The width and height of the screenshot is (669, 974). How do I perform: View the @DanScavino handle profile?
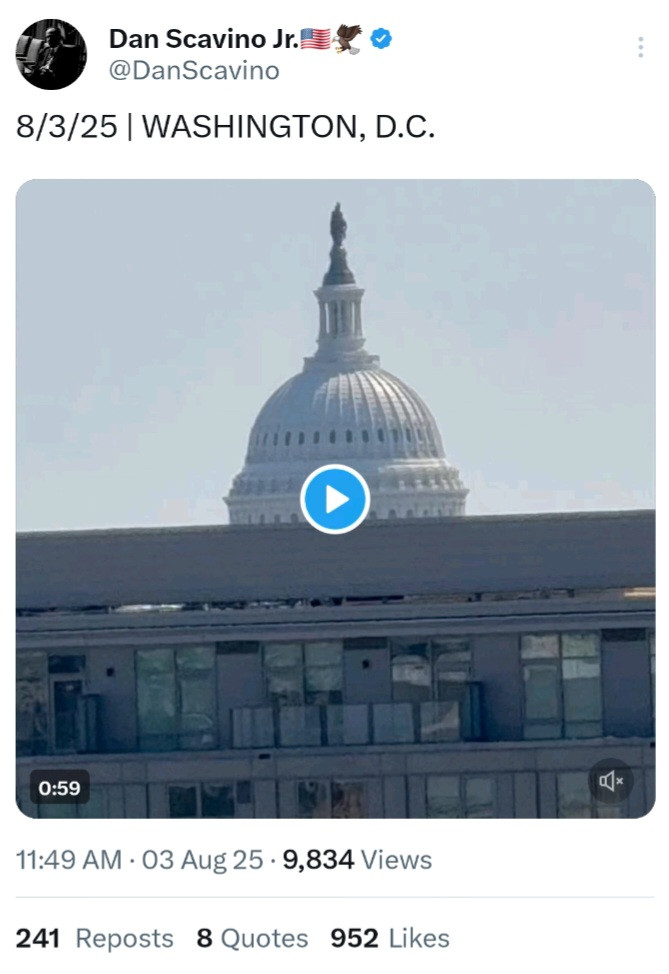pos(193,71)
